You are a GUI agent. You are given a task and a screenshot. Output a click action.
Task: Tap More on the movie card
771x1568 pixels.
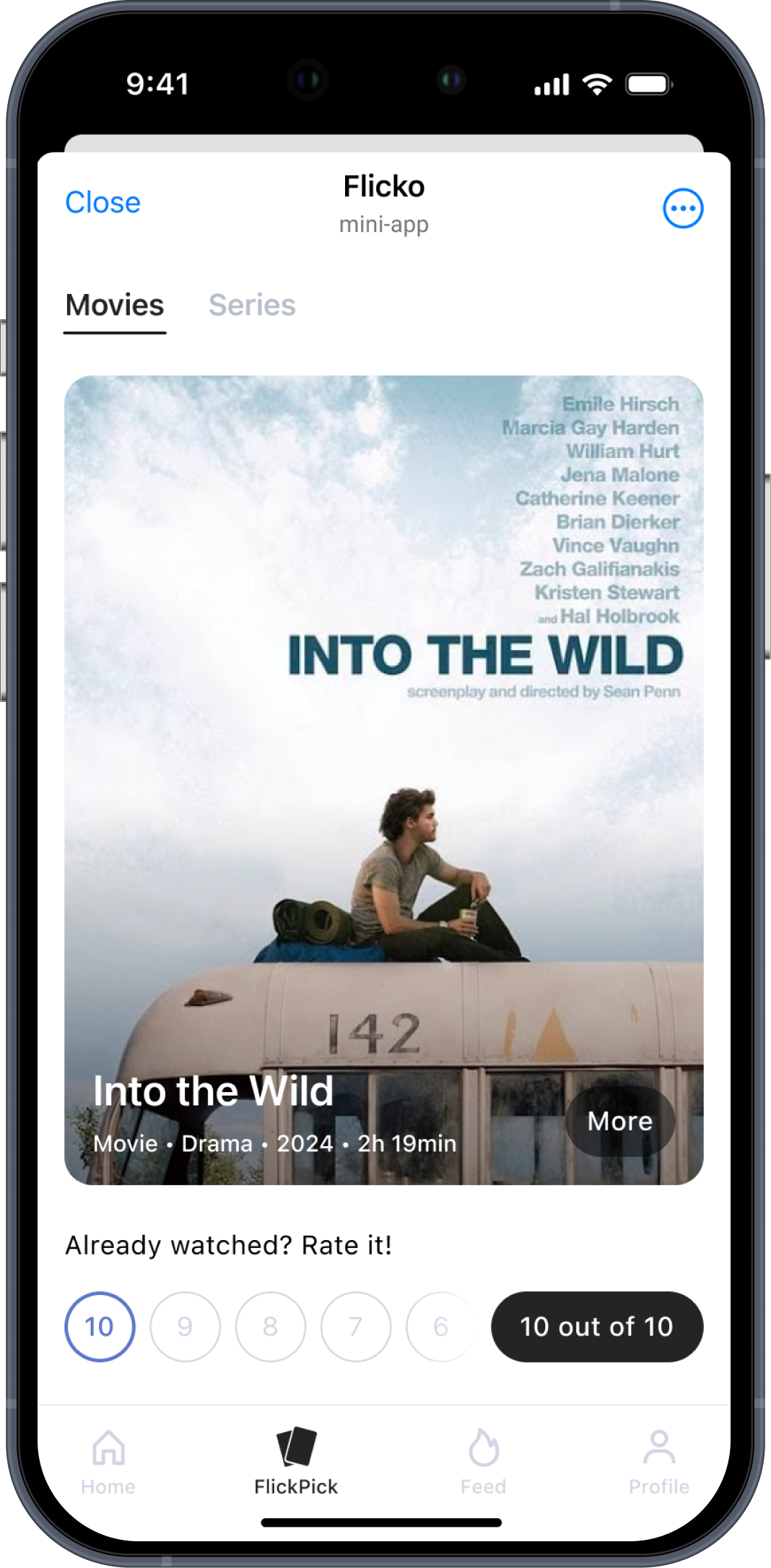(619, 1121)
